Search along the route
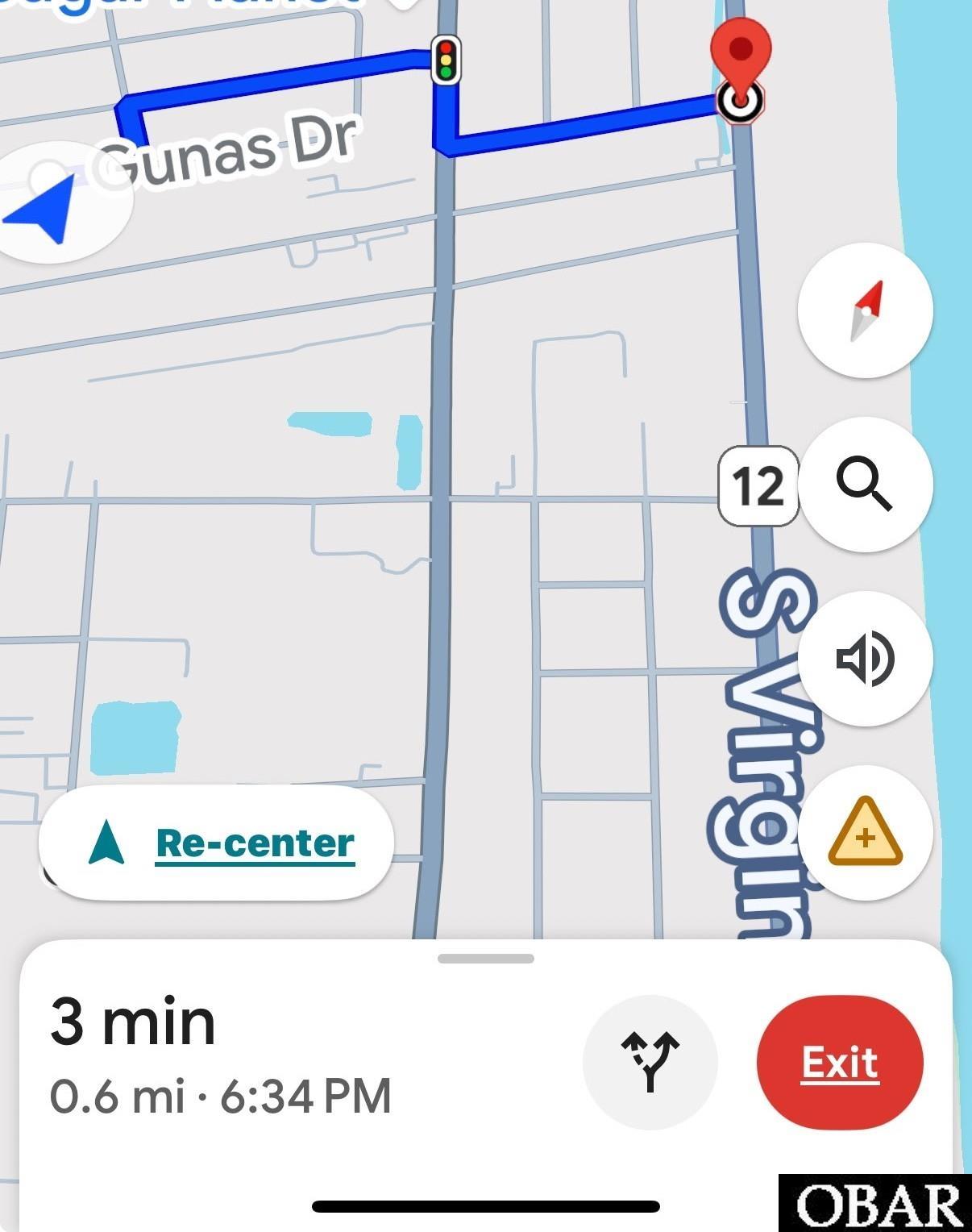972x1232 pixels. (866, 485)
